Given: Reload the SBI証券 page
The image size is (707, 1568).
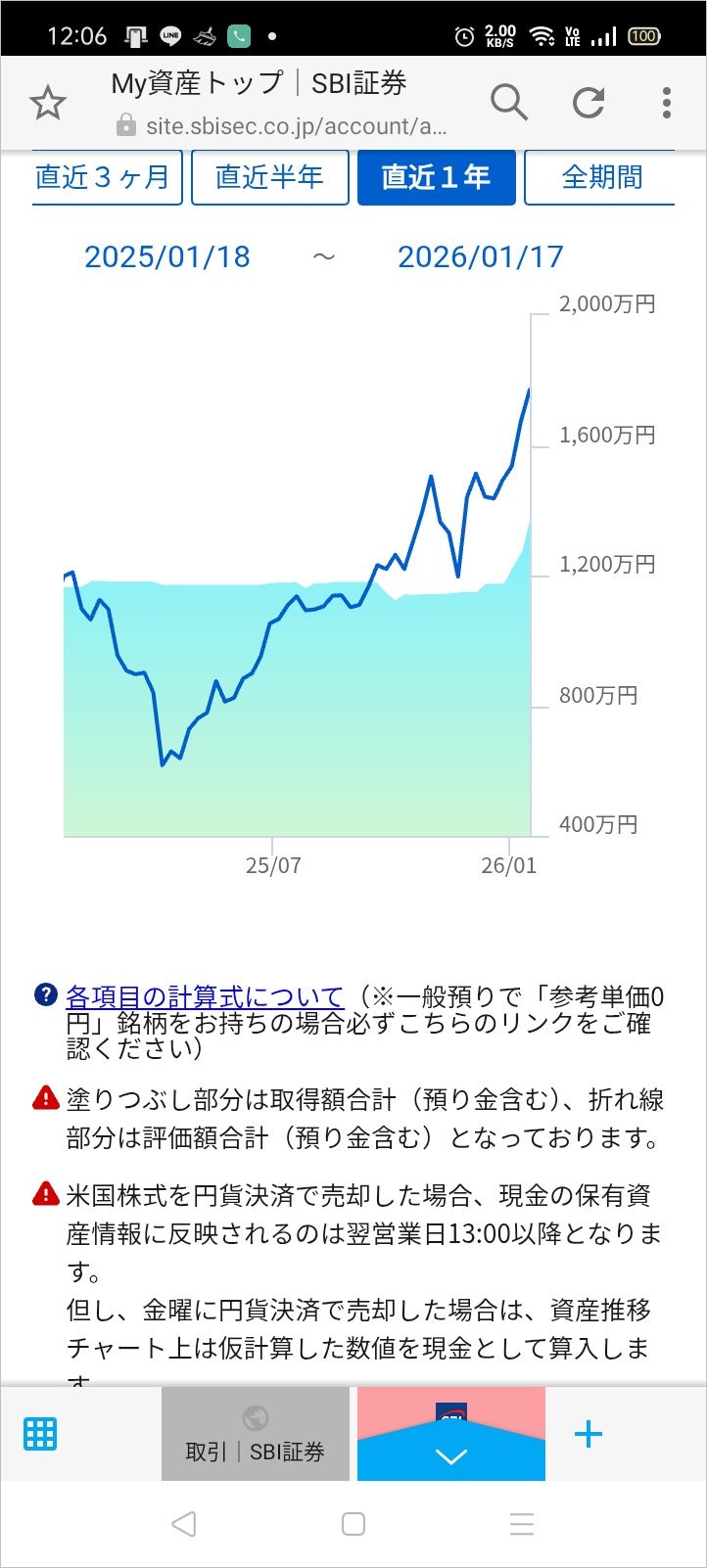Looking at the screenshot, I should point(588,102).
